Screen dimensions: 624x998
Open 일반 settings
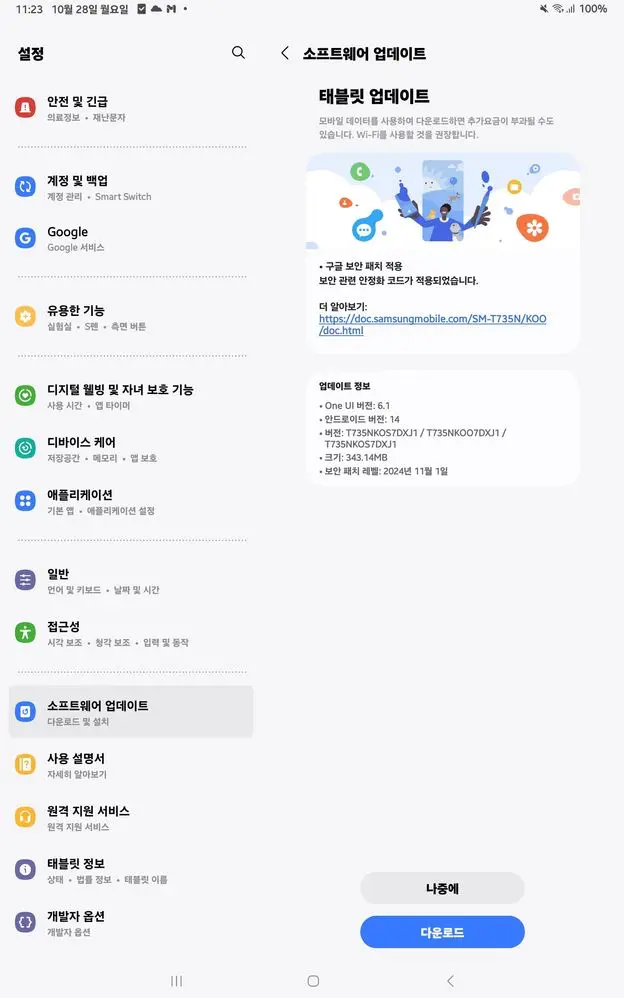pos(130,580)
